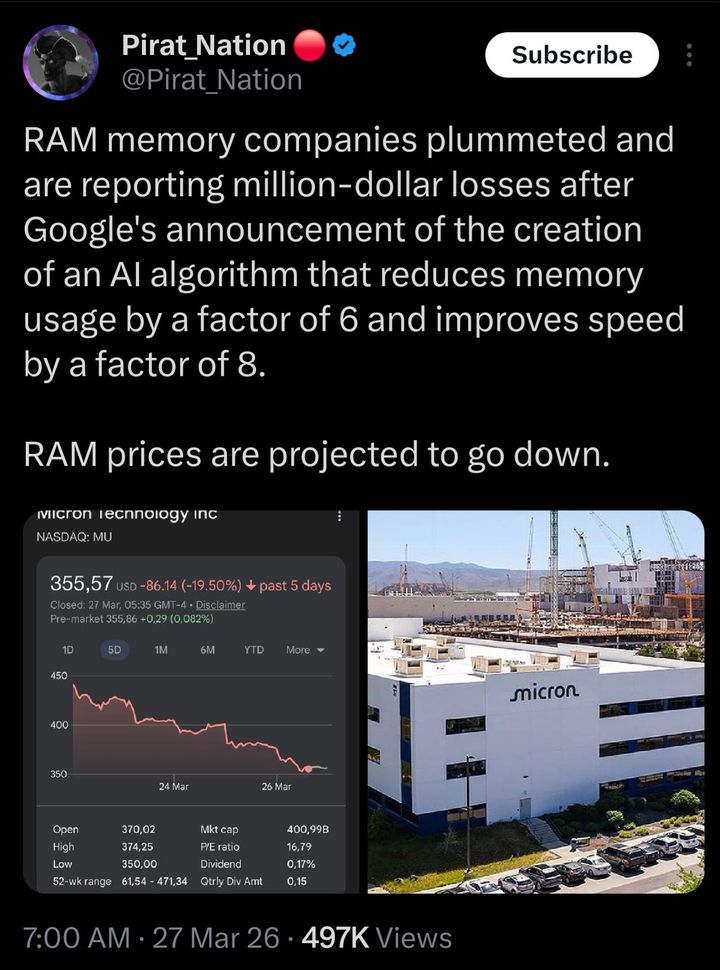Open Pirat_Nation's profile picture
The height and width of the screenshot is (970, 720).
pyautogui.click(x=60, y=62)
